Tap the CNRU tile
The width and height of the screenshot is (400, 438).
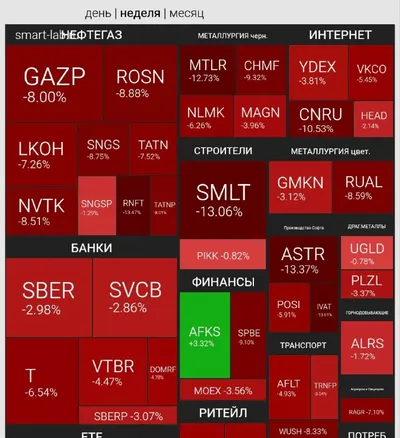tap(320, 119)
